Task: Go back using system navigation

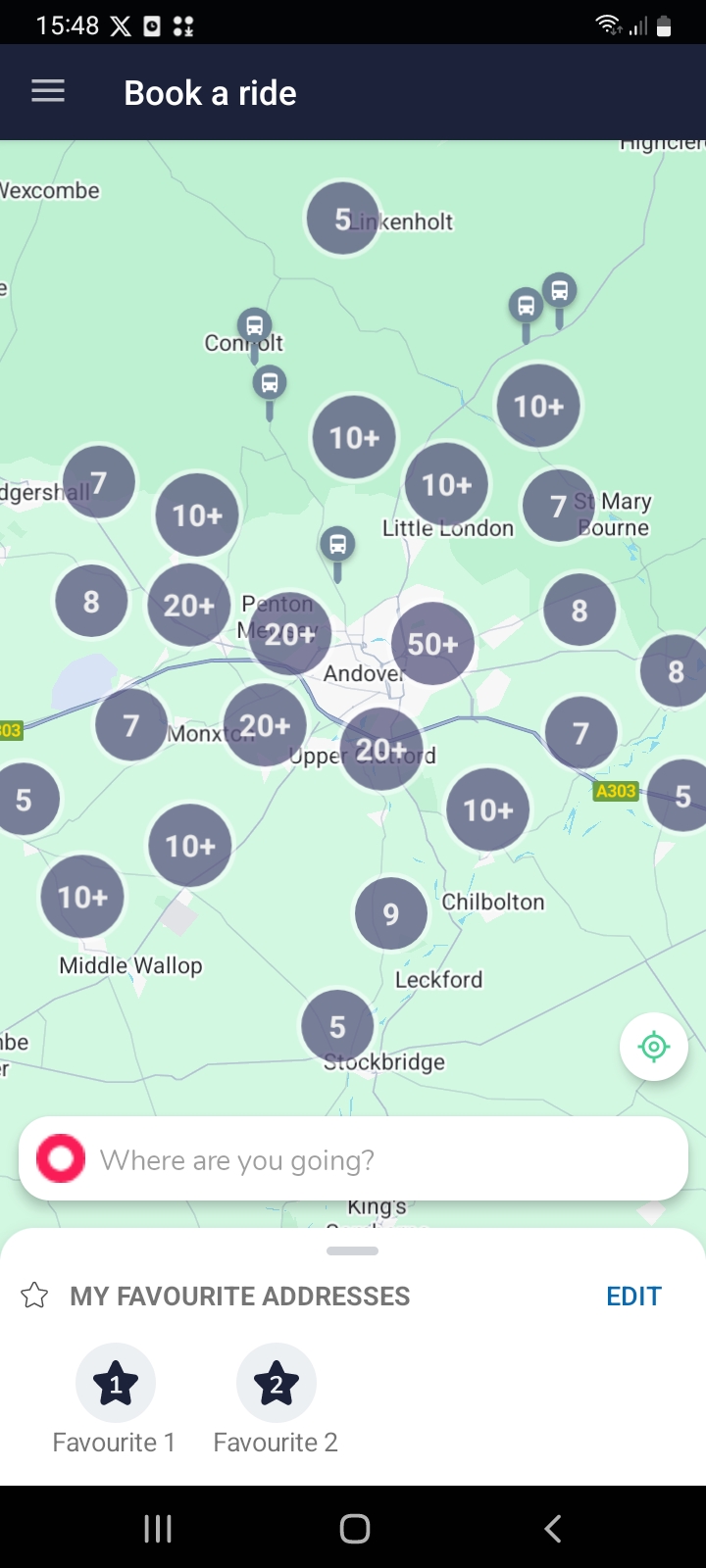Action: 553,1528
